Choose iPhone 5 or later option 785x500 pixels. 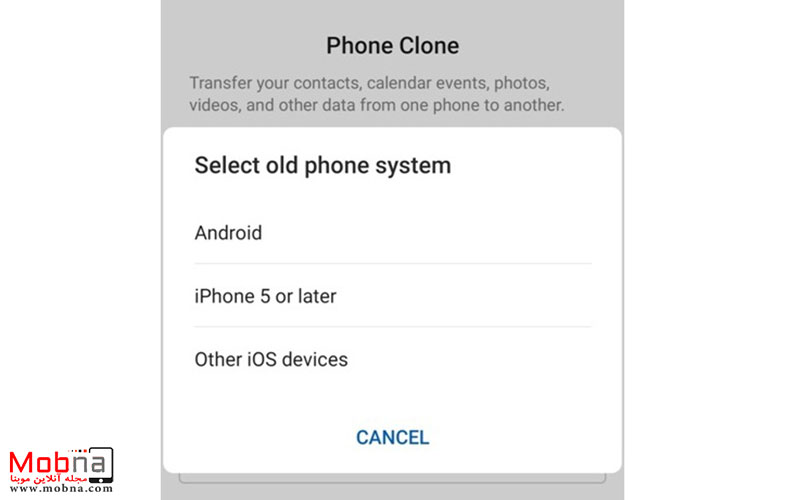coord(265,296)
